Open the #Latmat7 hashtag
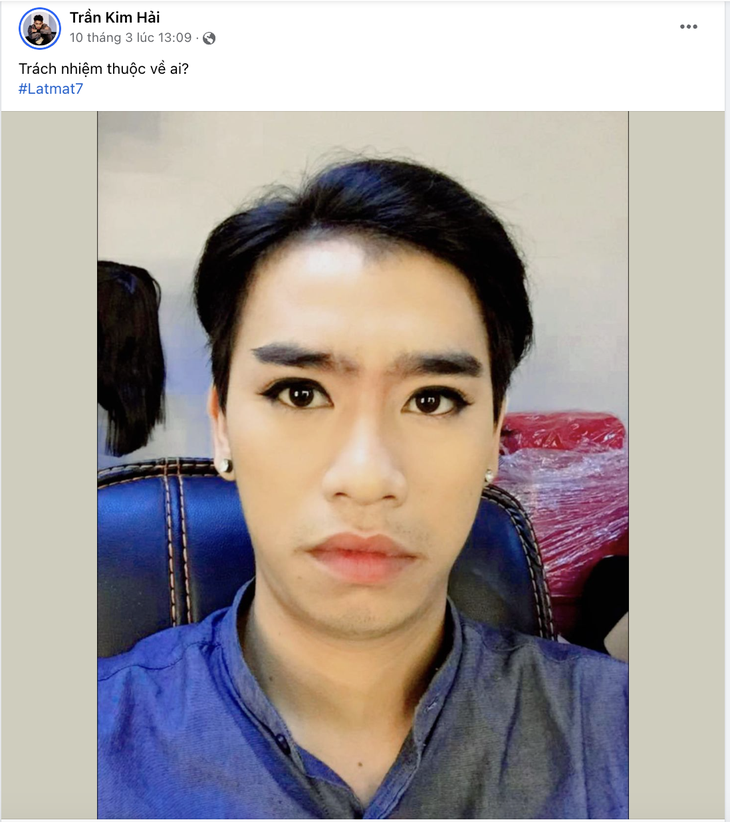The width and height of the screenshot is (730, 822). click(x=51, y=89)
